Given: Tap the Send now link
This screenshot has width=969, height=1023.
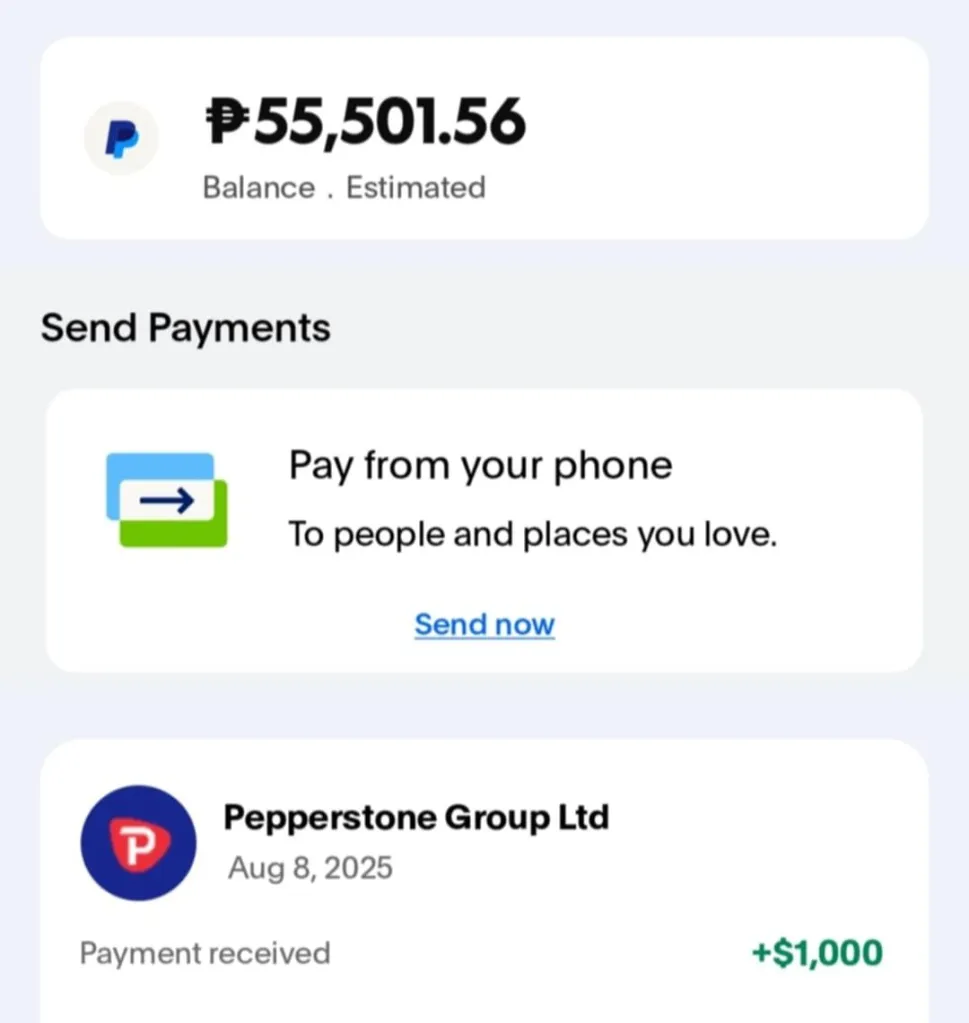Looking at the screenshot, I should [484, 624].
